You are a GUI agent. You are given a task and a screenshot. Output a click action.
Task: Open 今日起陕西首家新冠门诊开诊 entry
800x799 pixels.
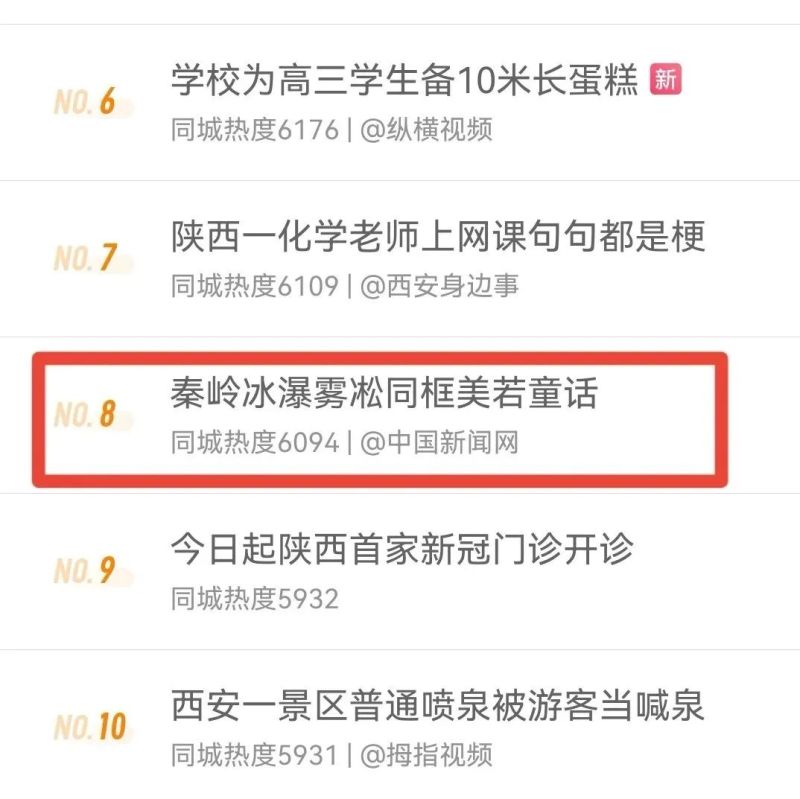click(402, 549)
